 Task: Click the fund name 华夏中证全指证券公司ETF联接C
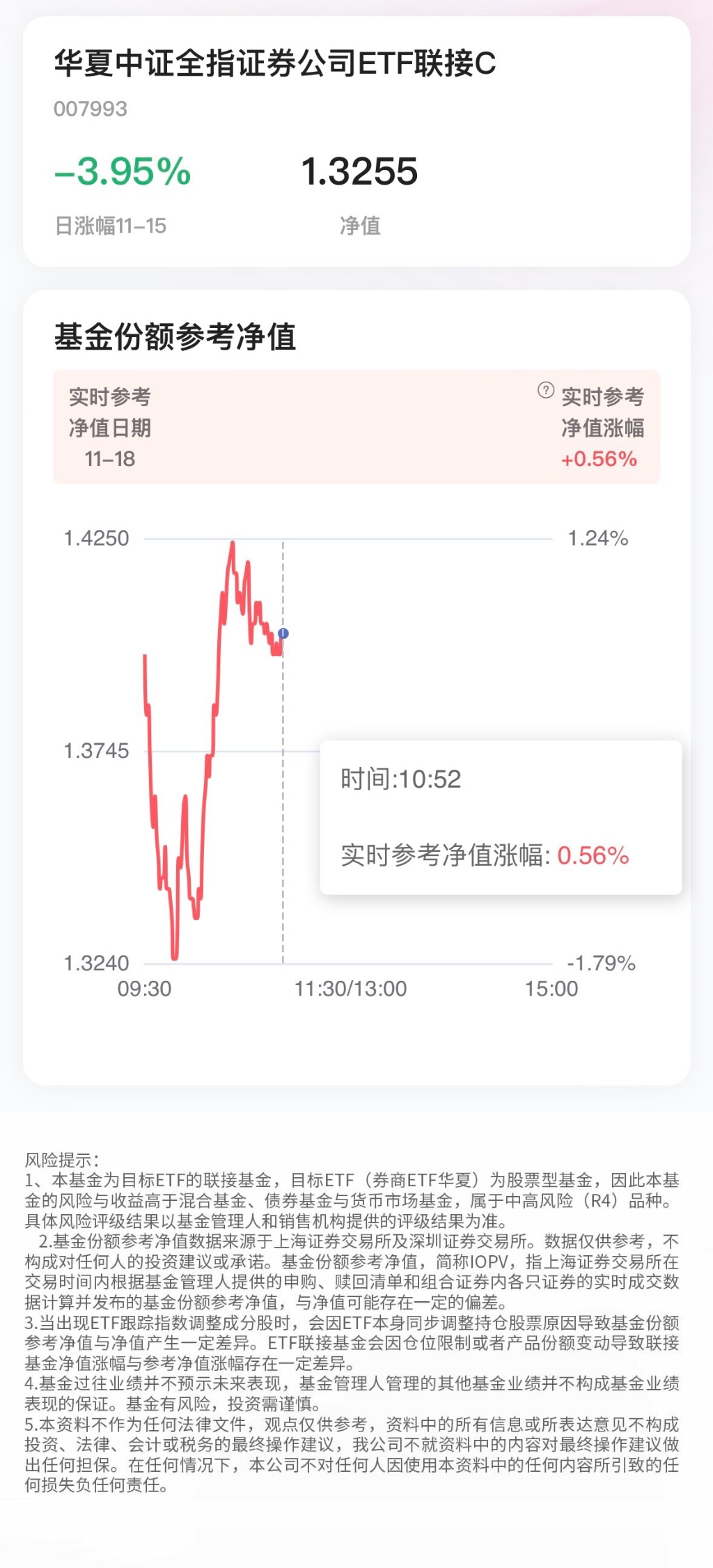pos(275,62)
